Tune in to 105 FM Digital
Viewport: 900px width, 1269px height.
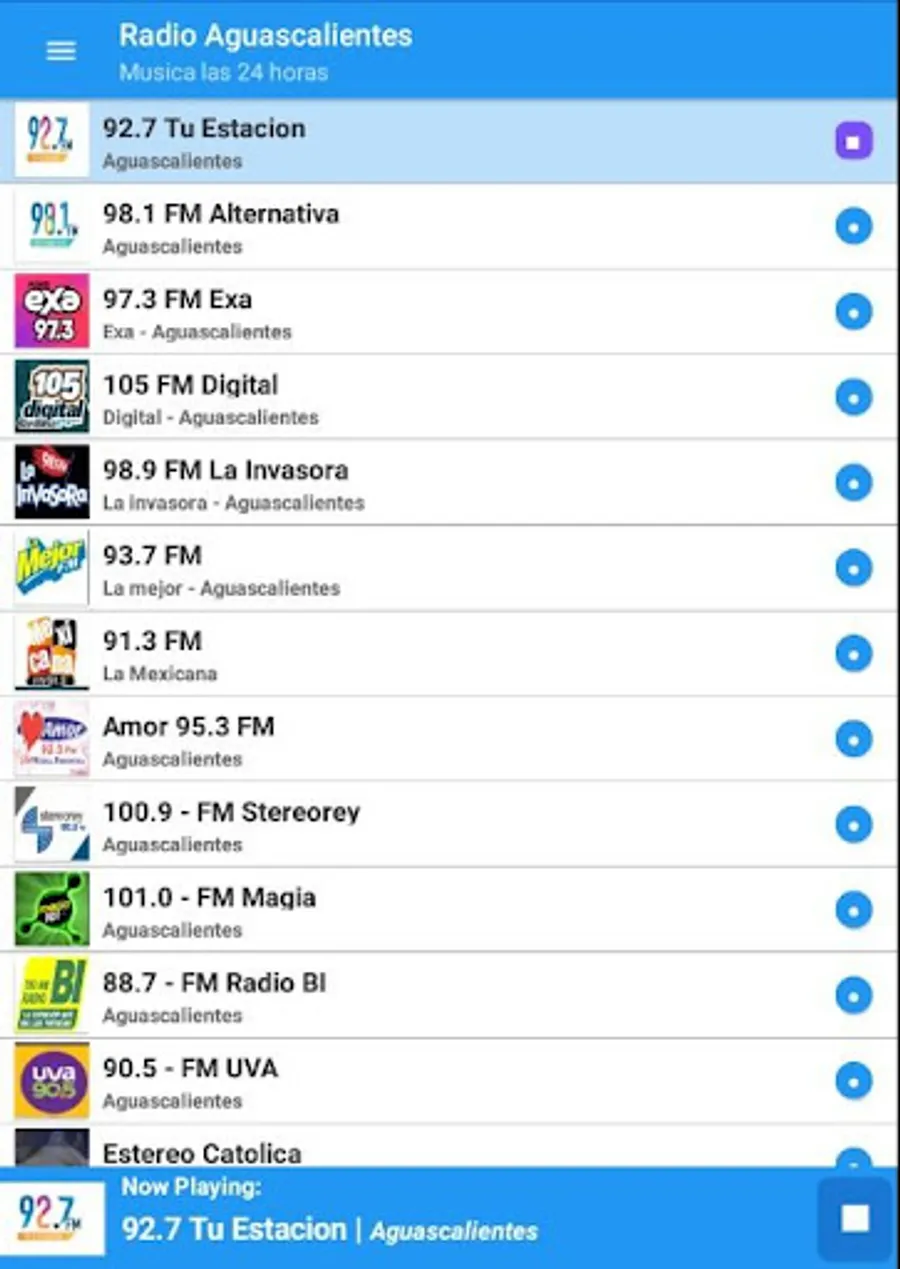tap(853, 398)
